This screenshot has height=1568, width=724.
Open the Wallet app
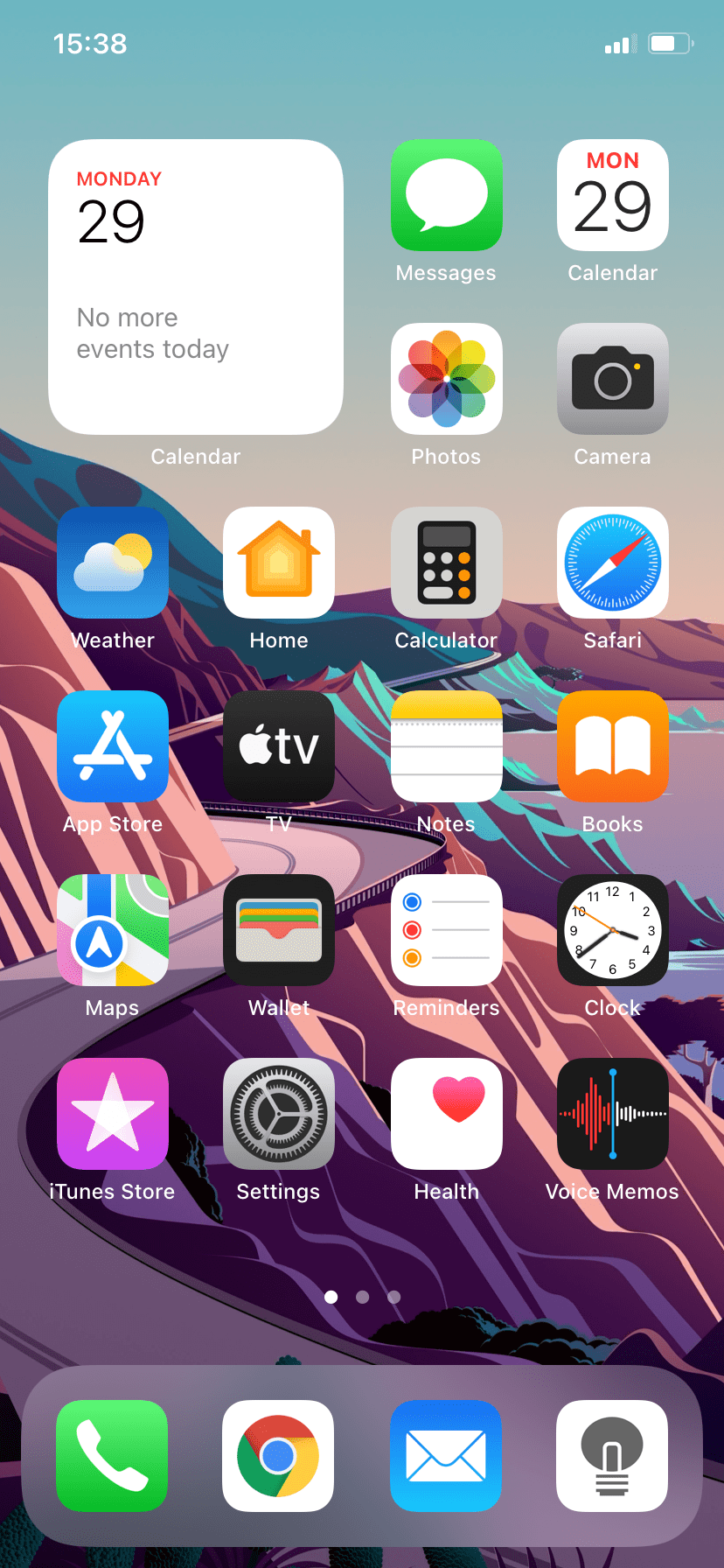[x=279, y=930]
